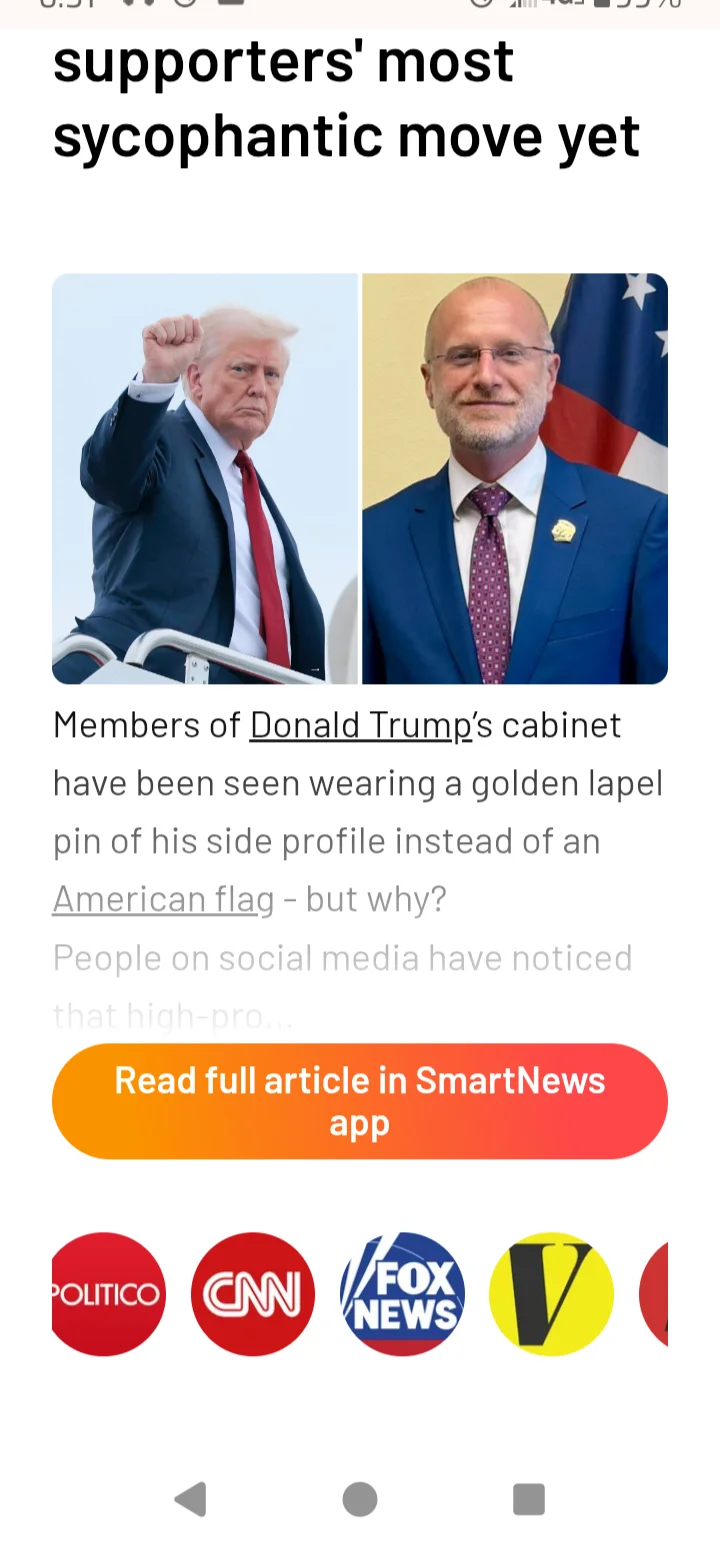Tap the yellow V publisher icon
The height and width of the screenshot is (1549, 720).
coord(551,1294)
